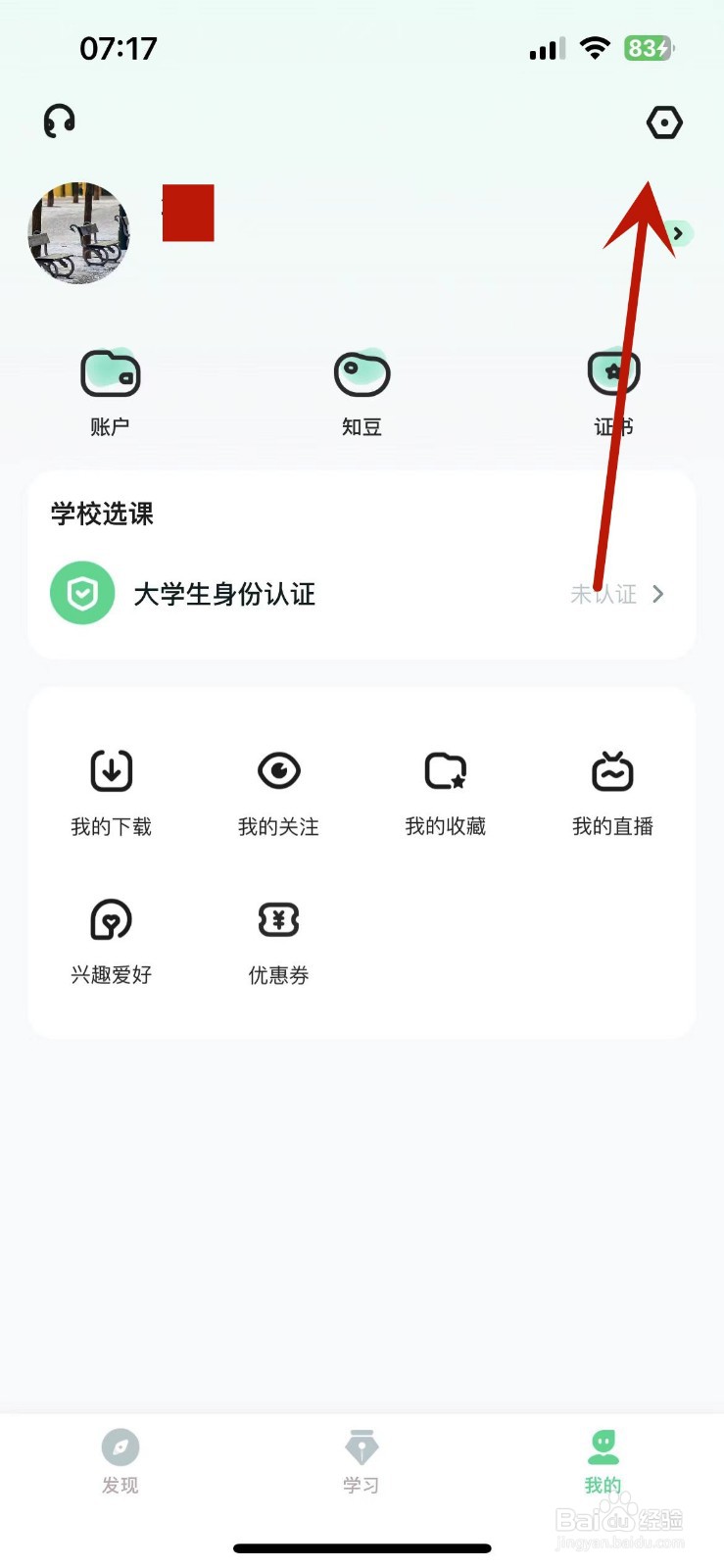
Task: Tap the profile avatar photo
Action: tap(79, 233)
